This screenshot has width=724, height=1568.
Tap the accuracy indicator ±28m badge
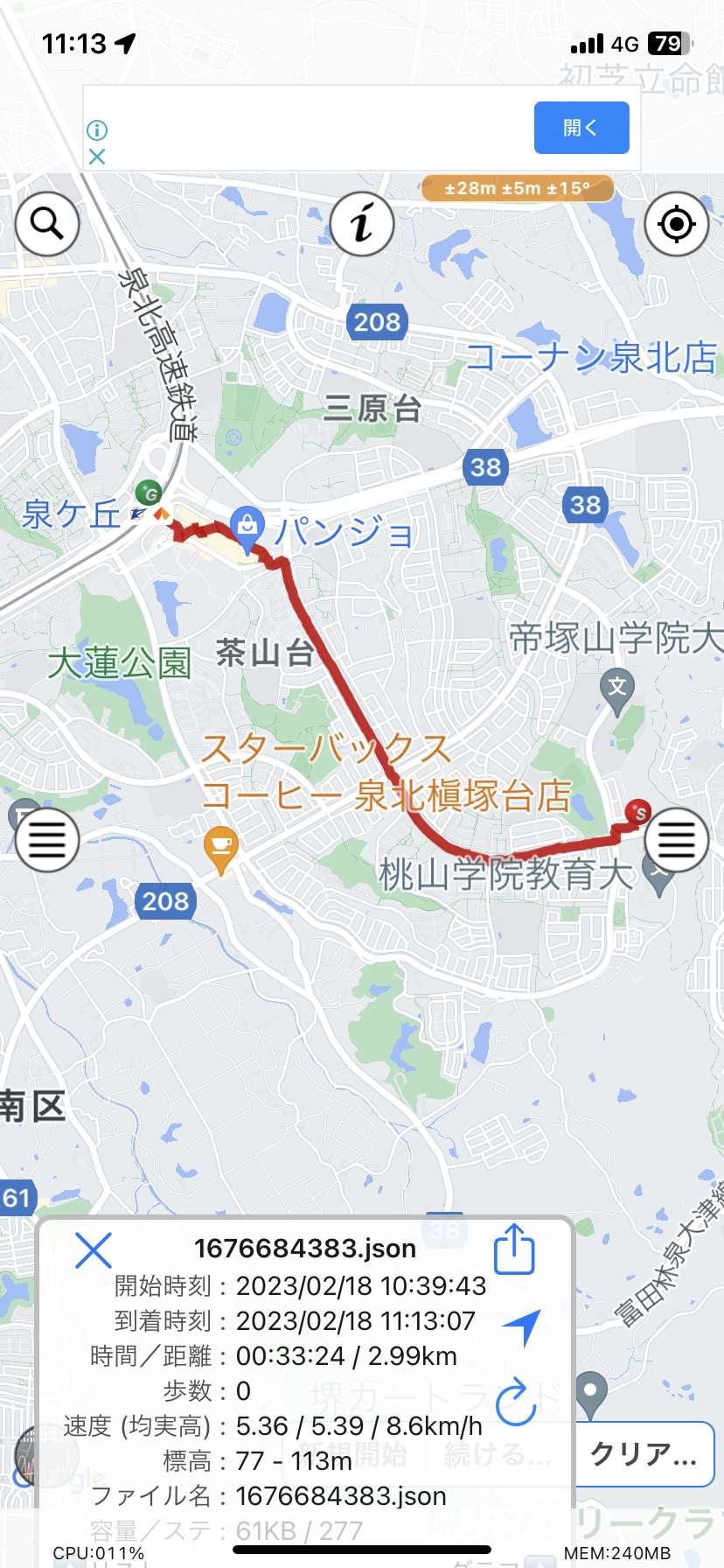point(518,188)
